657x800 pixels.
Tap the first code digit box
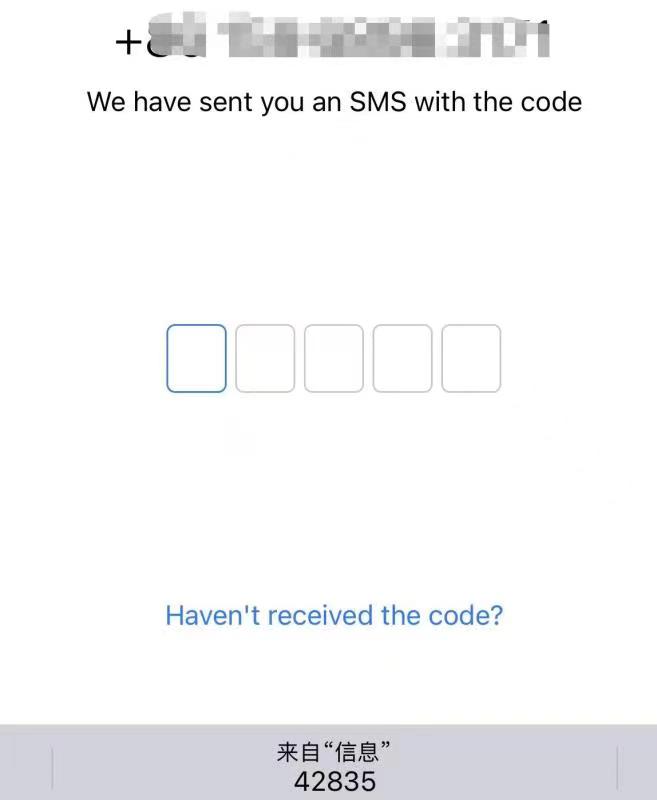(196, 358)
